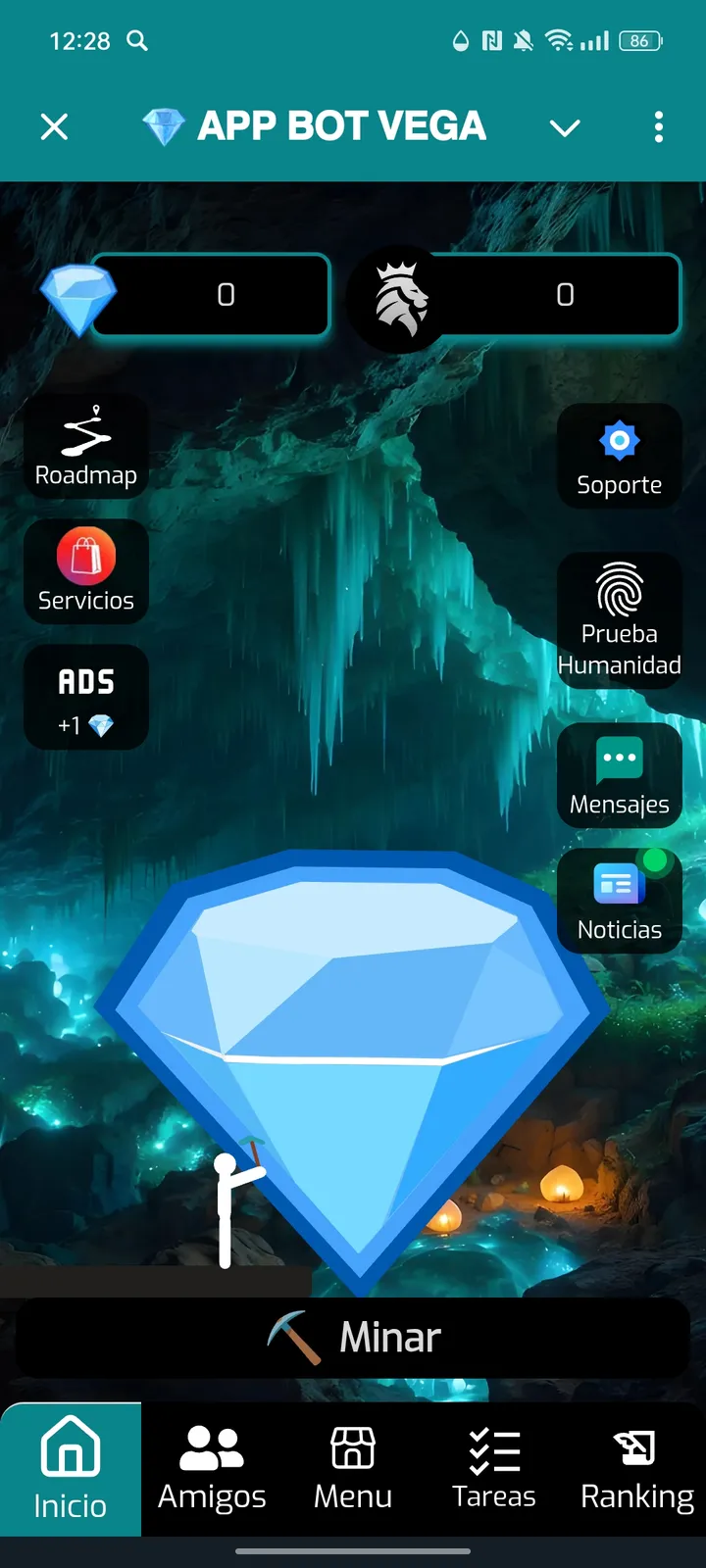
Task: Open the Servicios shop icon
Action: [x=86, y=571]
